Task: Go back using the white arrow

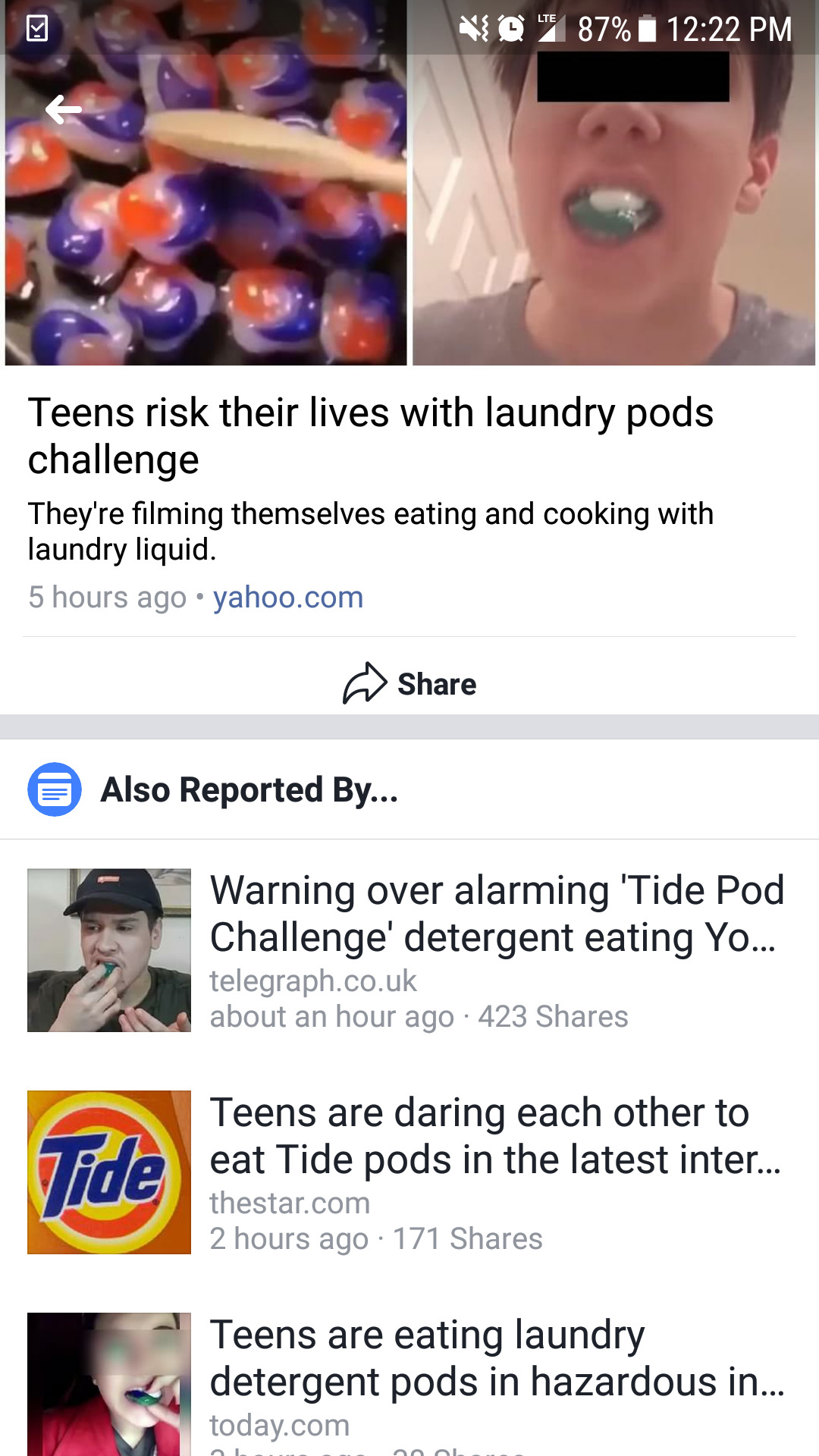Action: point(64,111)
